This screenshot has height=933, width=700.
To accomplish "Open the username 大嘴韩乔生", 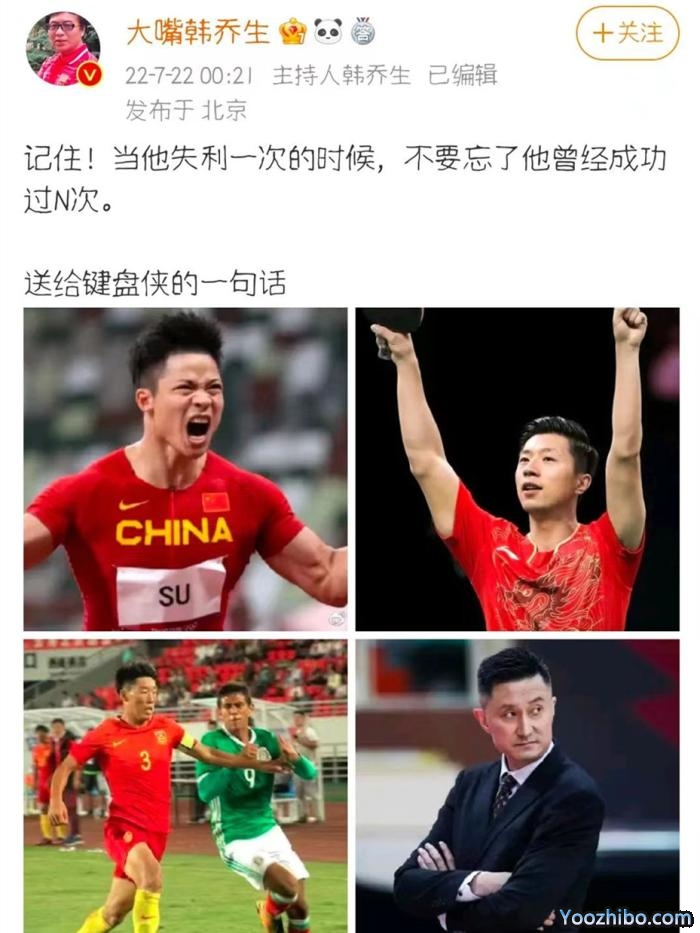I will click(198, 32).
